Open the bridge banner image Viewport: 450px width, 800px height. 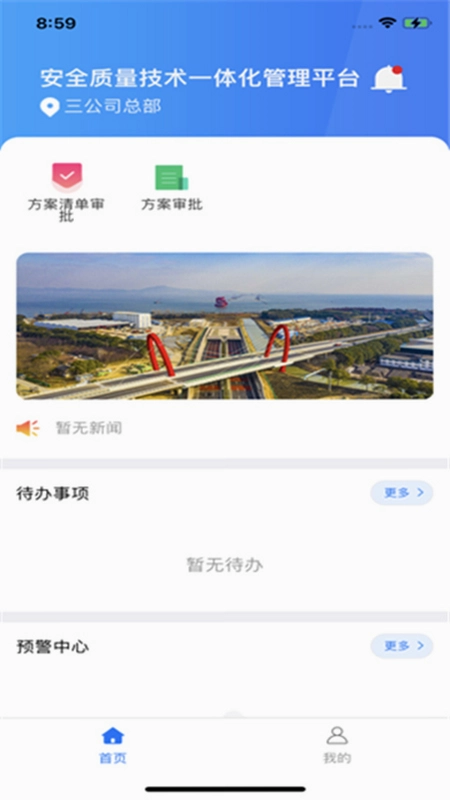[x=225, y=326]
